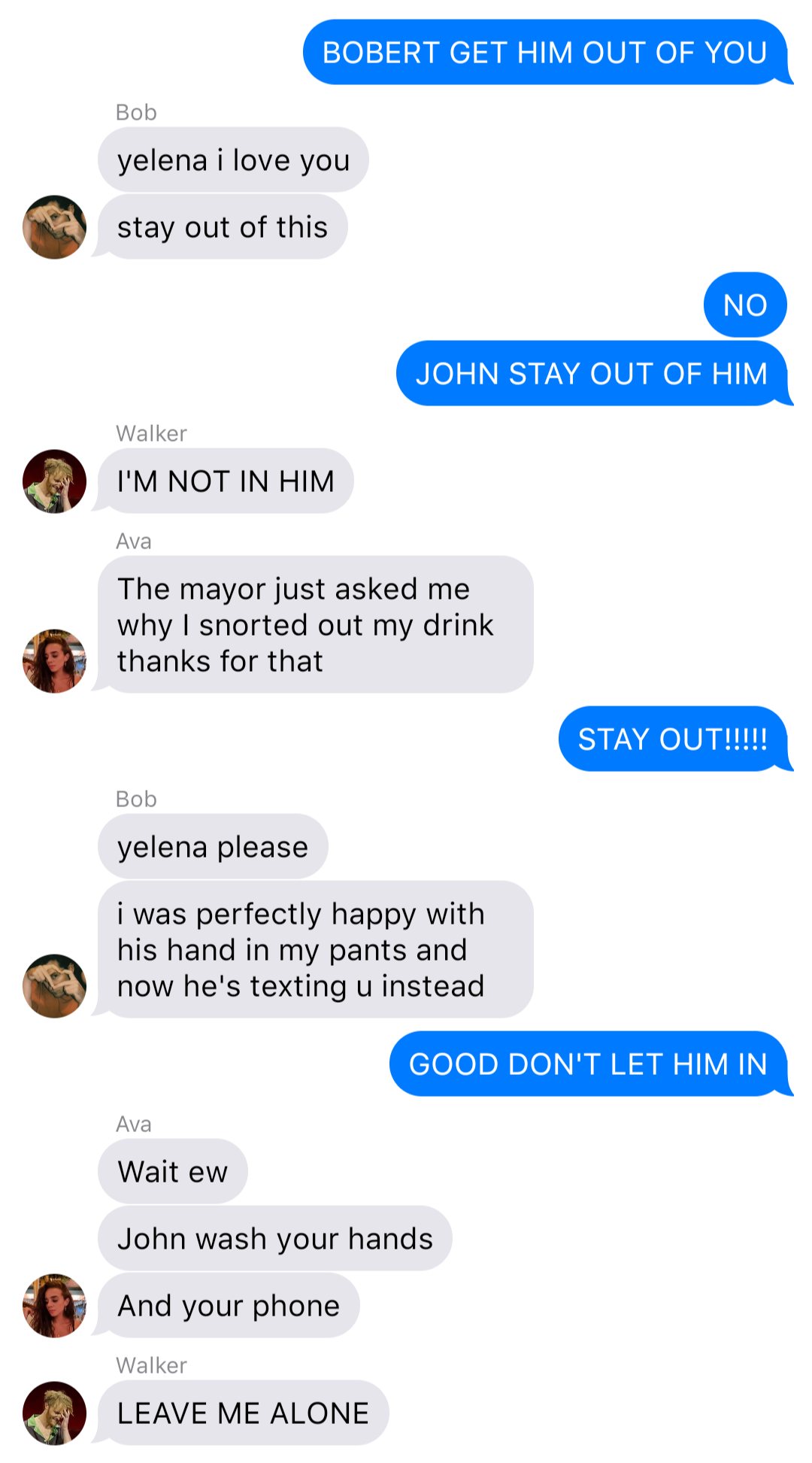Open Ava's avatar next to 'And your phone'
The width and height of the screenshot is (812, 1463).
pos(53,1305)
